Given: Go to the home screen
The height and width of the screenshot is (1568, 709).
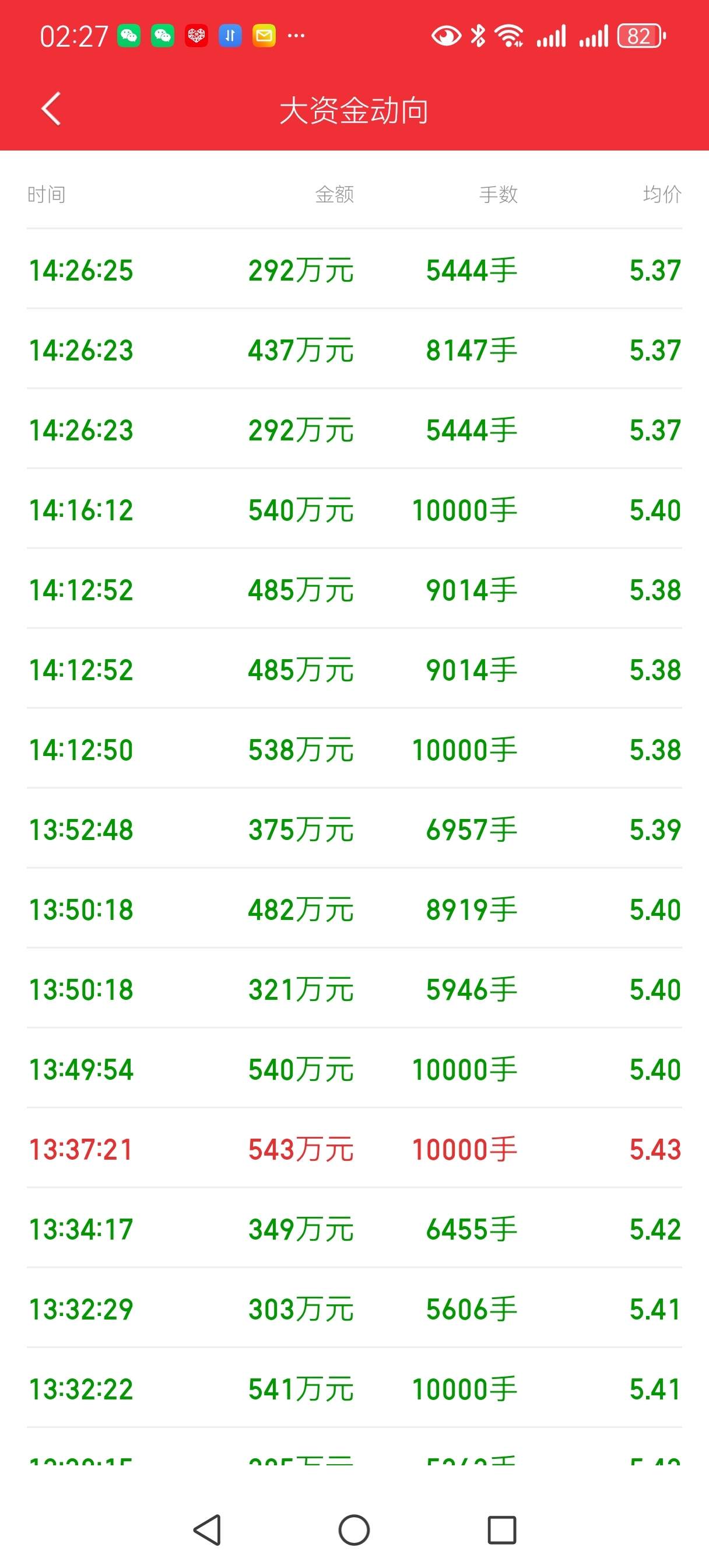Looking at the screenshot, I should pyautogui.click(x=354, y=1529).
